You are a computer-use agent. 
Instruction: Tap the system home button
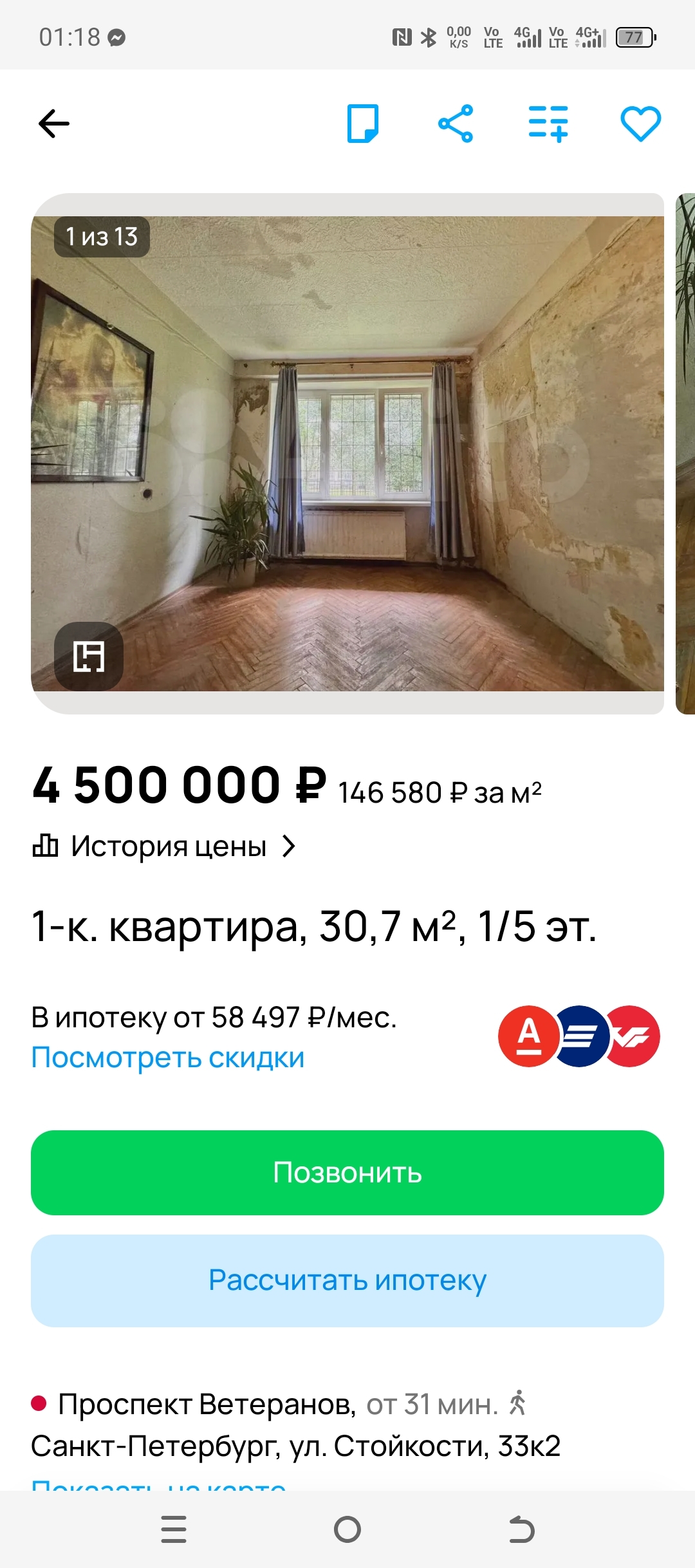tap(347, 1529)
